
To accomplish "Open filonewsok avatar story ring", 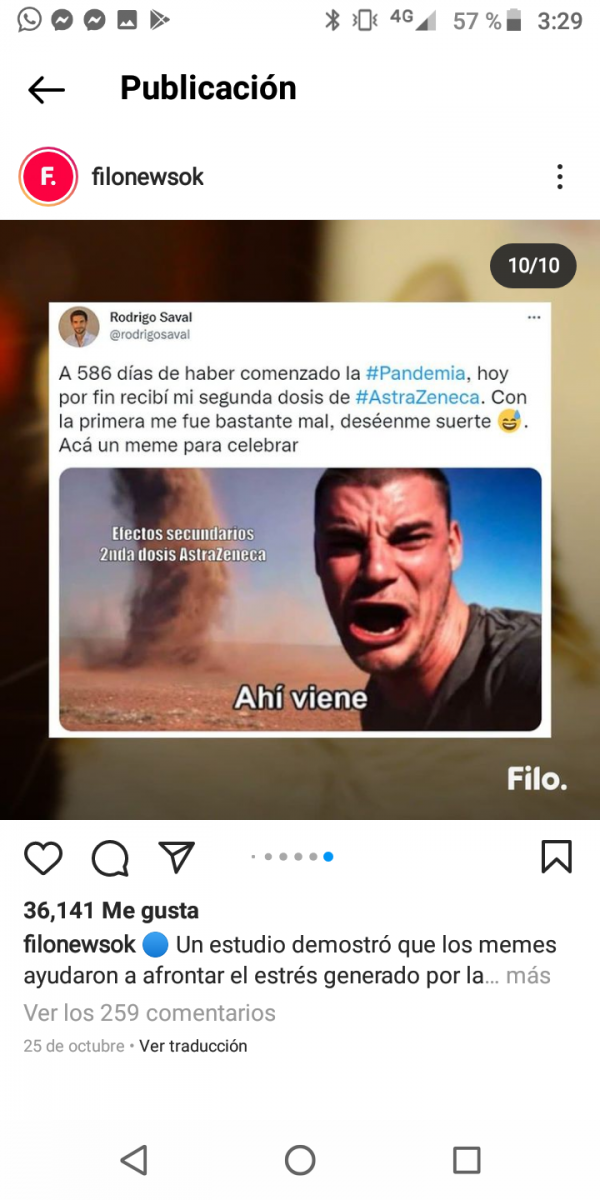I will [48, 177].
